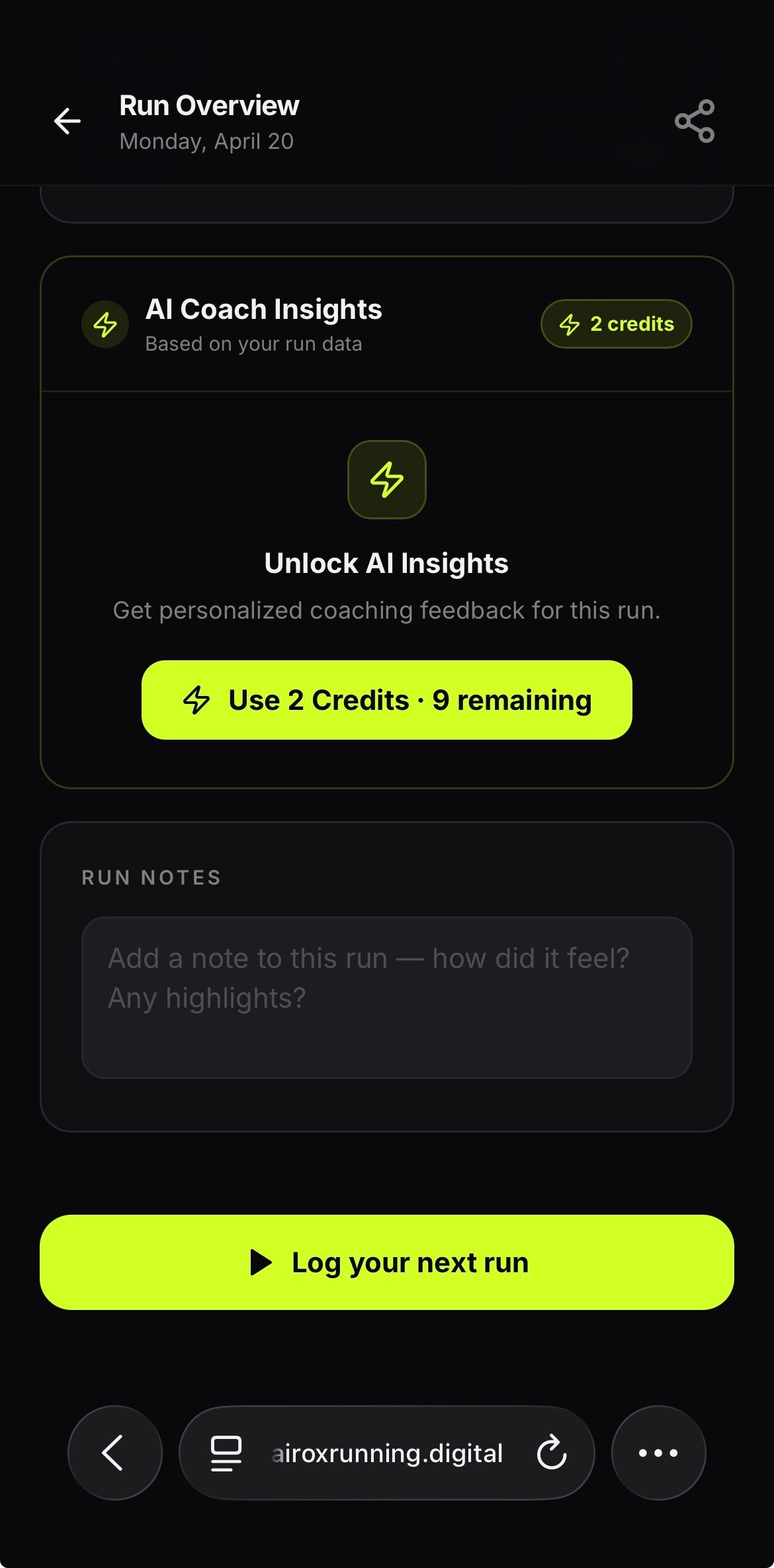Share this run
This screenshot has height=1568, width=774.
(x=695, y=122)
